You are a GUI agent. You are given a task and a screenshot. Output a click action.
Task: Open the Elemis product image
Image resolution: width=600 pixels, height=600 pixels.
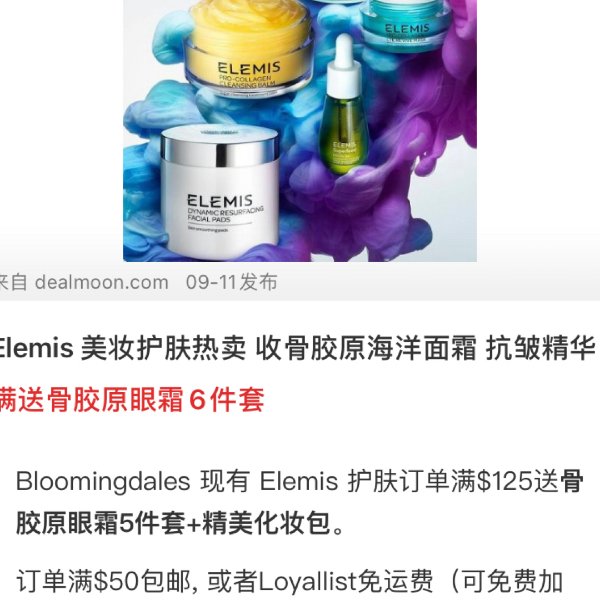[299, 130]
